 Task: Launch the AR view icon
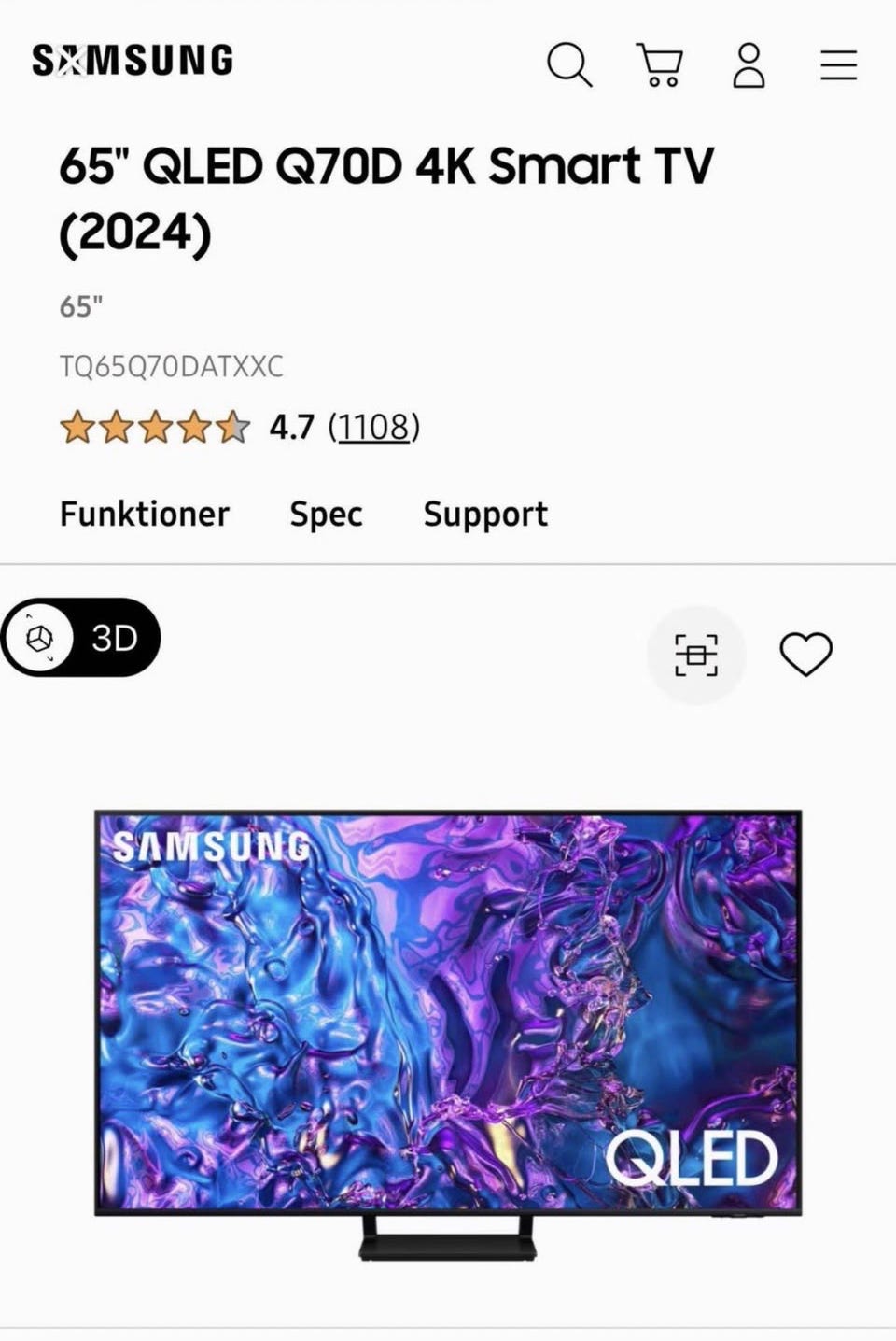pos(696,654)
